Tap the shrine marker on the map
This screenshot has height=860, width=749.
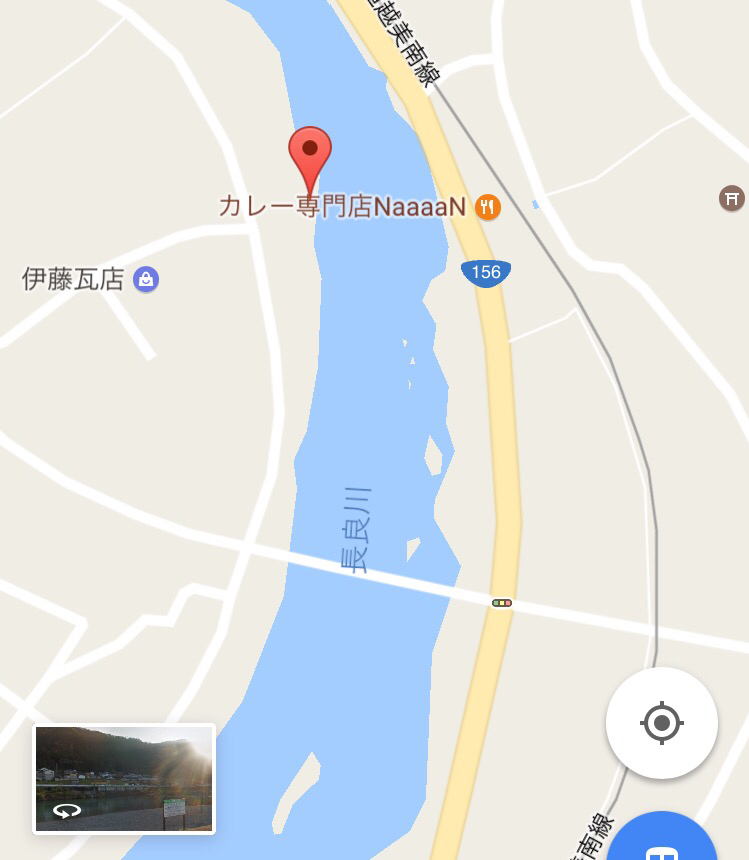(732, 198)
